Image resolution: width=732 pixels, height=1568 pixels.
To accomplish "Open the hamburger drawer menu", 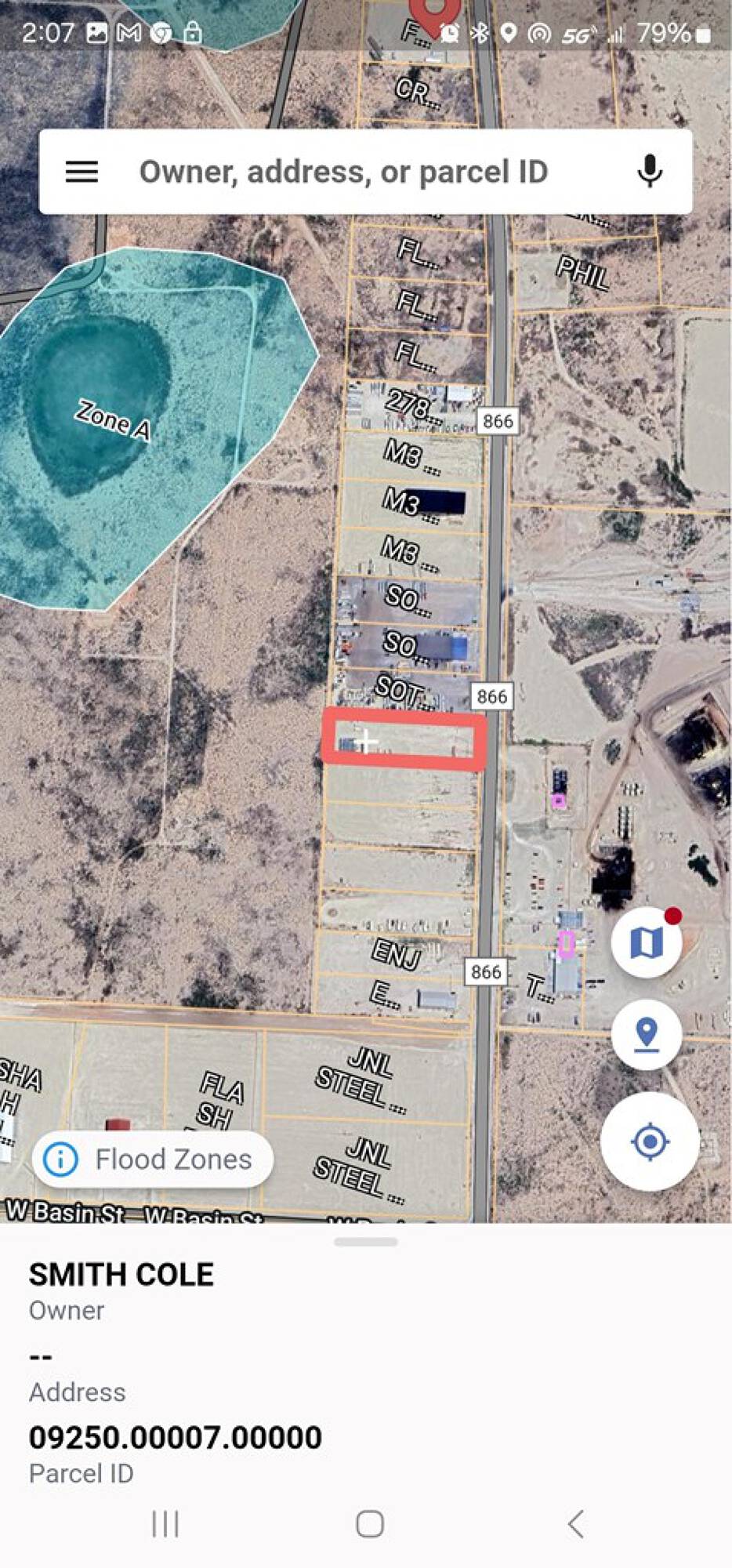I will pos(82,172).
